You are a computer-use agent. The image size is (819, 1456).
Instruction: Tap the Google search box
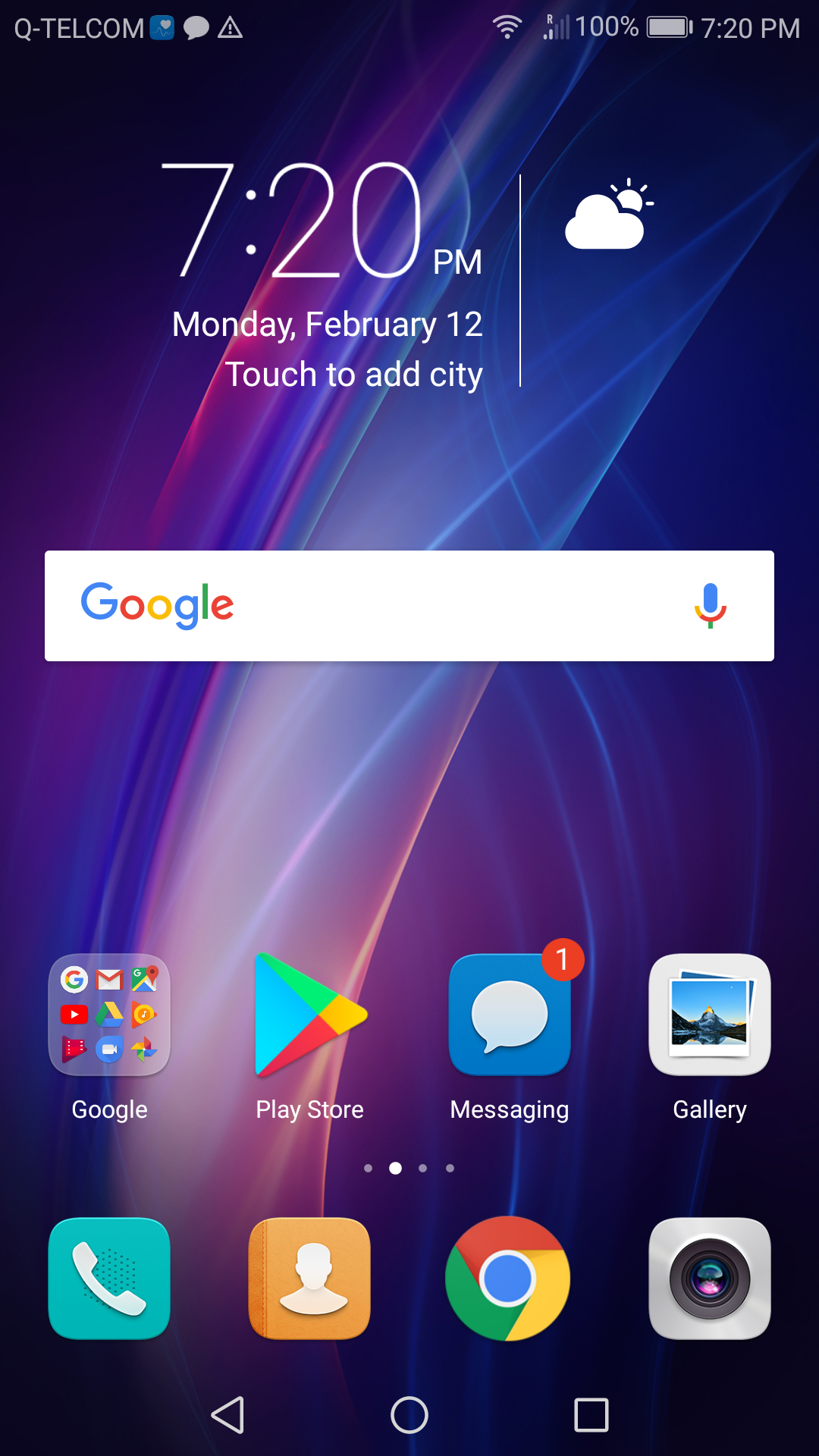(409, 606)
